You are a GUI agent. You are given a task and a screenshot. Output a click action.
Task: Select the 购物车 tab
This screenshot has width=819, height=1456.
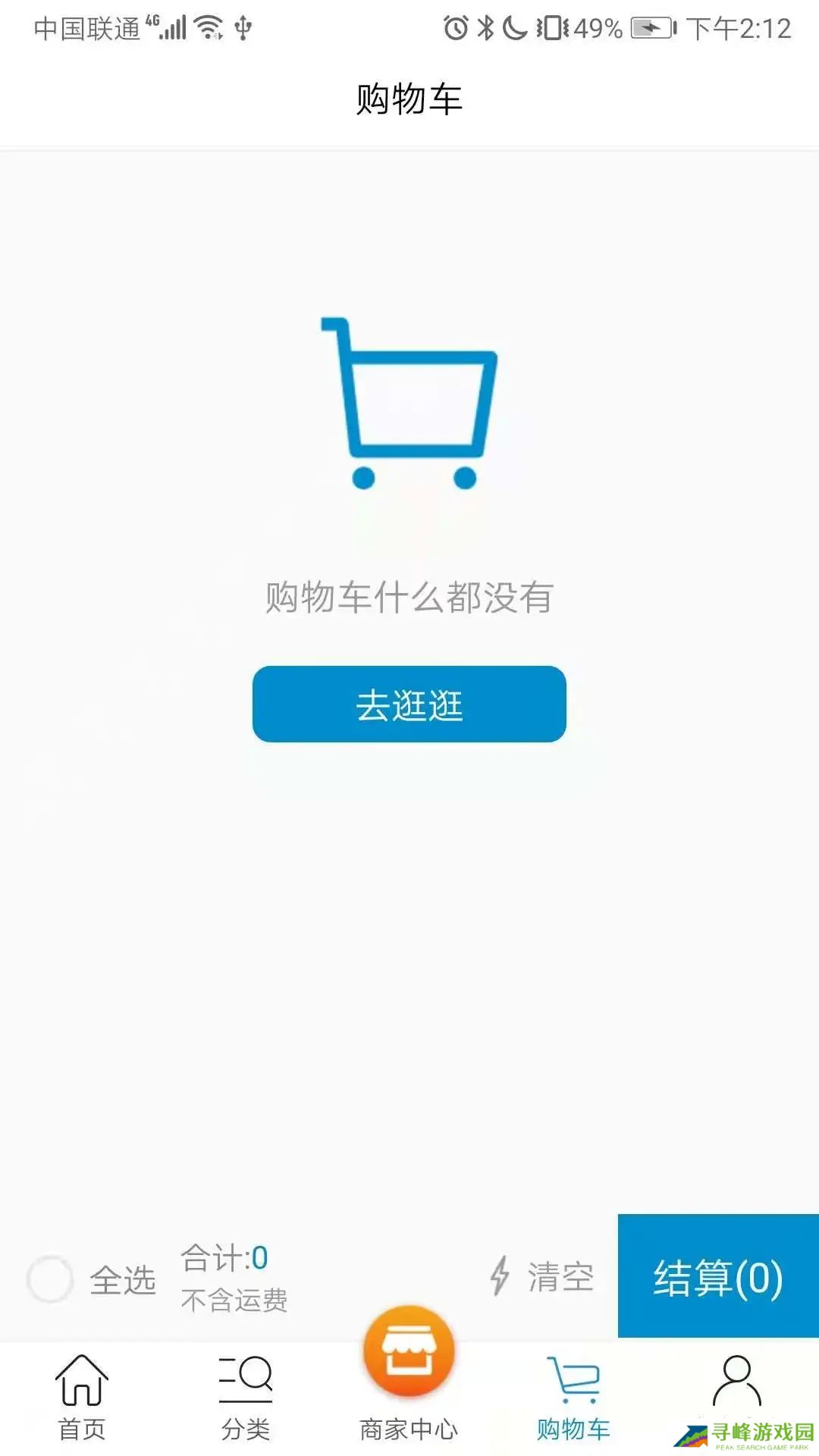coord(573,1397)
